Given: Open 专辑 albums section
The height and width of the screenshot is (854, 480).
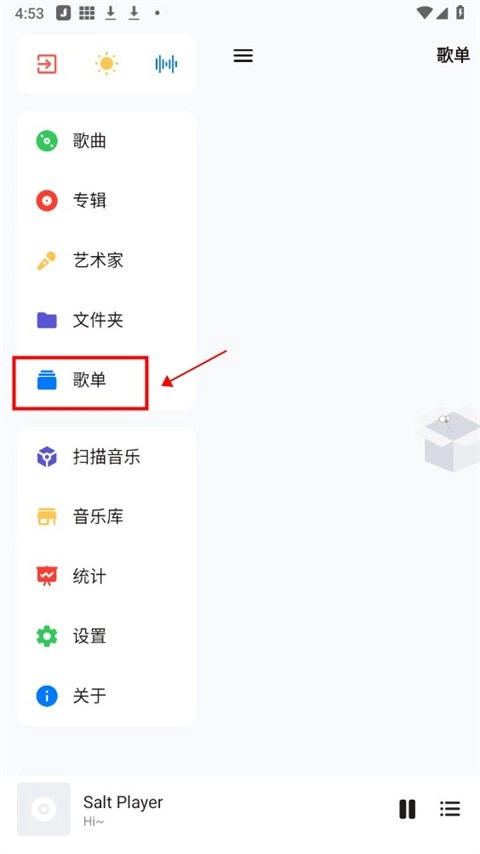Looking at the screenshot, I should tap(106, 200).
